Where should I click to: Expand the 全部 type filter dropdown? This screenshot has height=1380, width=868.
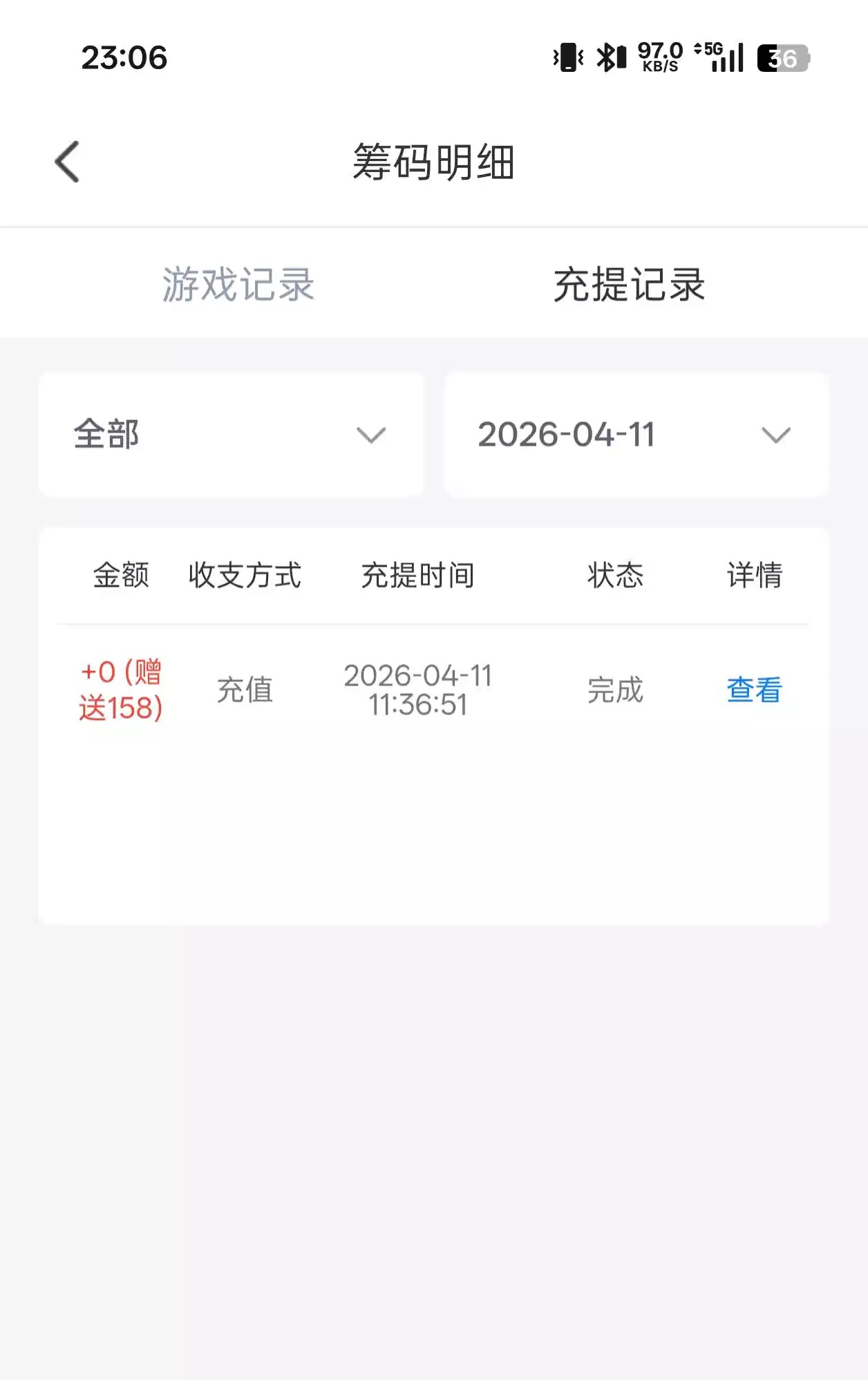tap(231, 435)
